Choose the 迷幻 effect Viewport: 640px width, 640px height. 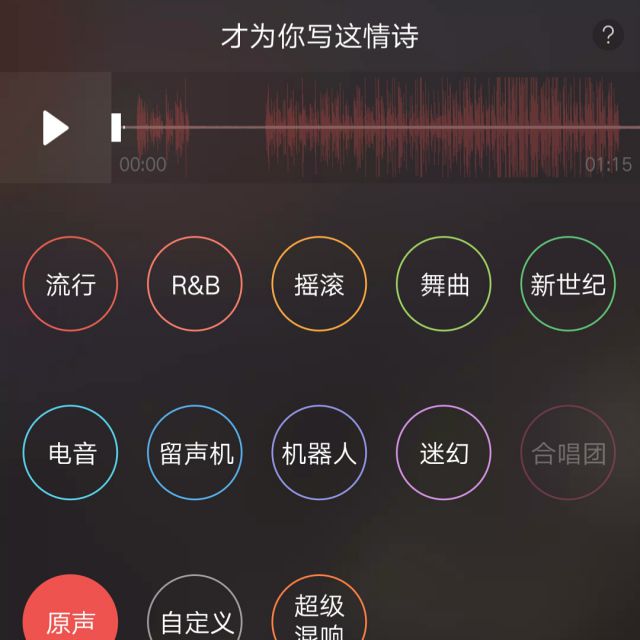click(x=444, y=453)
